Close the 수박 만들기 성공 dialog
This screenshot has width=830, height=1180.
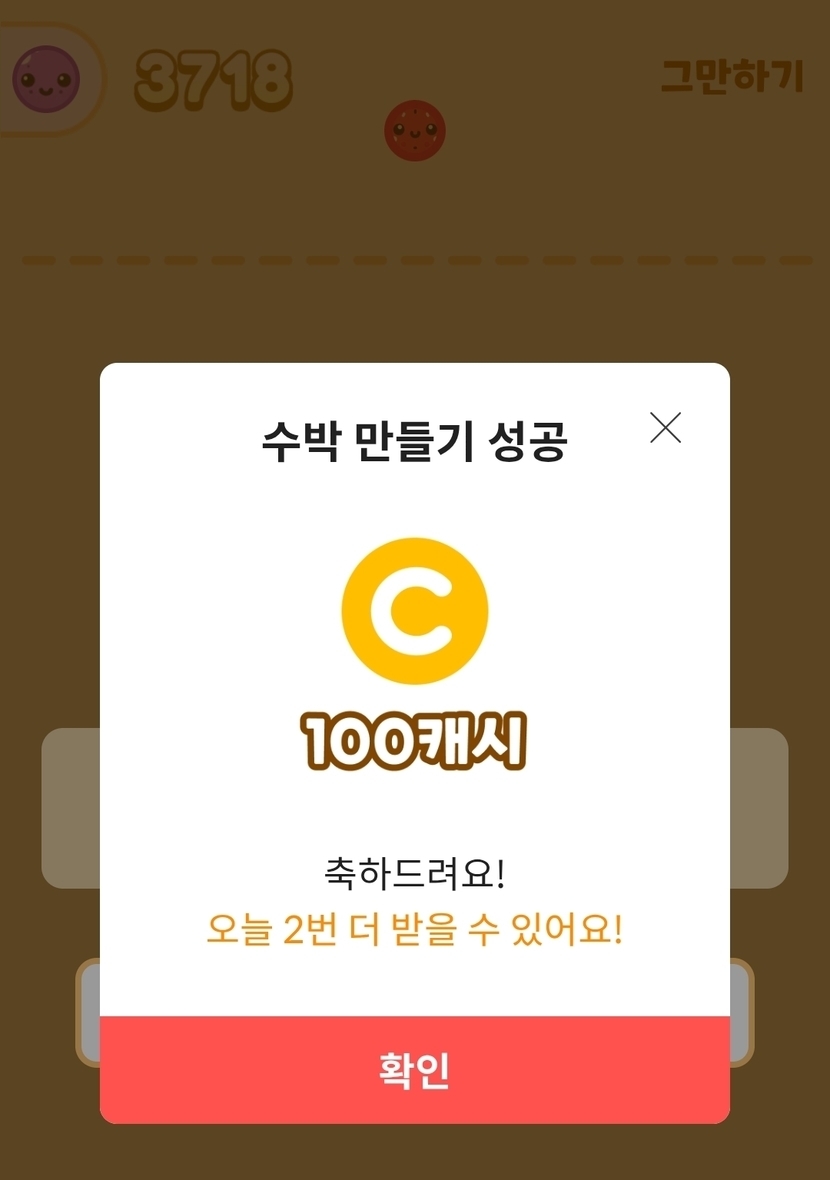coord(665,427)
